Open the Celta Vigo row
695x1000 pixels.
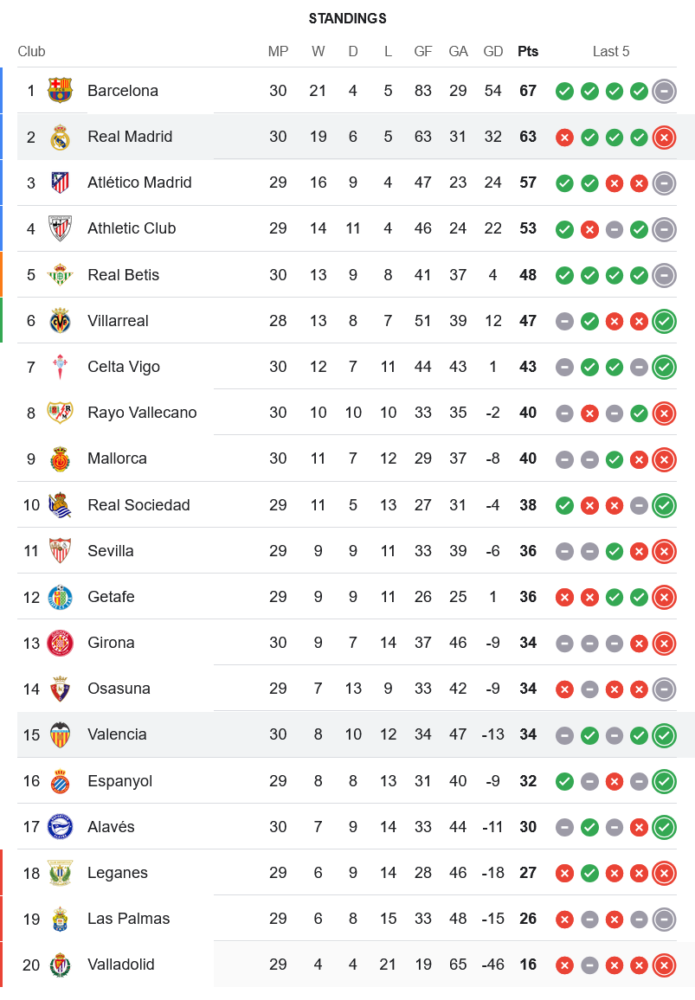click(x=123, y=367)
